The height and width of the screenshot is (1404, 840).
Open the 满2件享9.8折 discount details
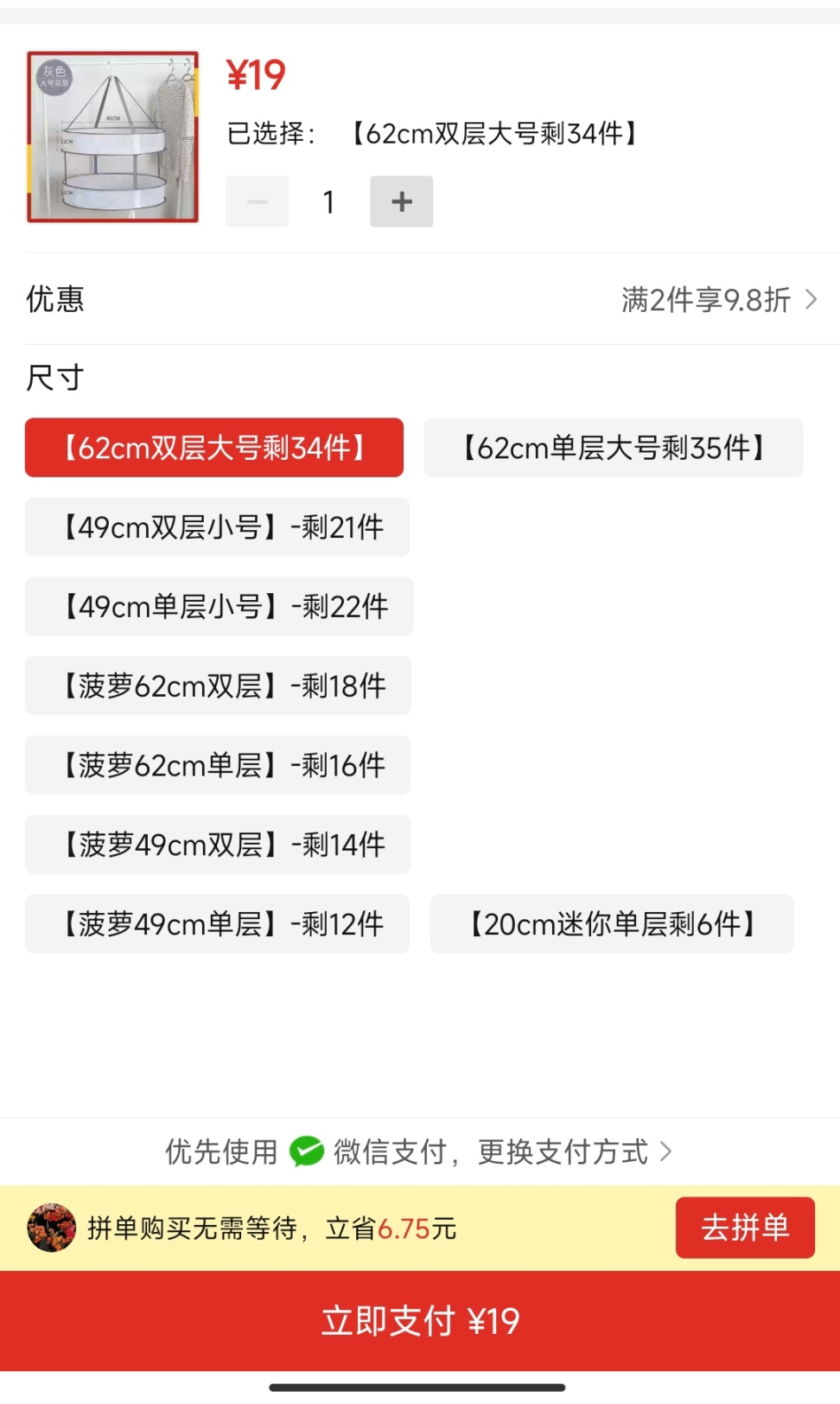click(x=717, y=300)
